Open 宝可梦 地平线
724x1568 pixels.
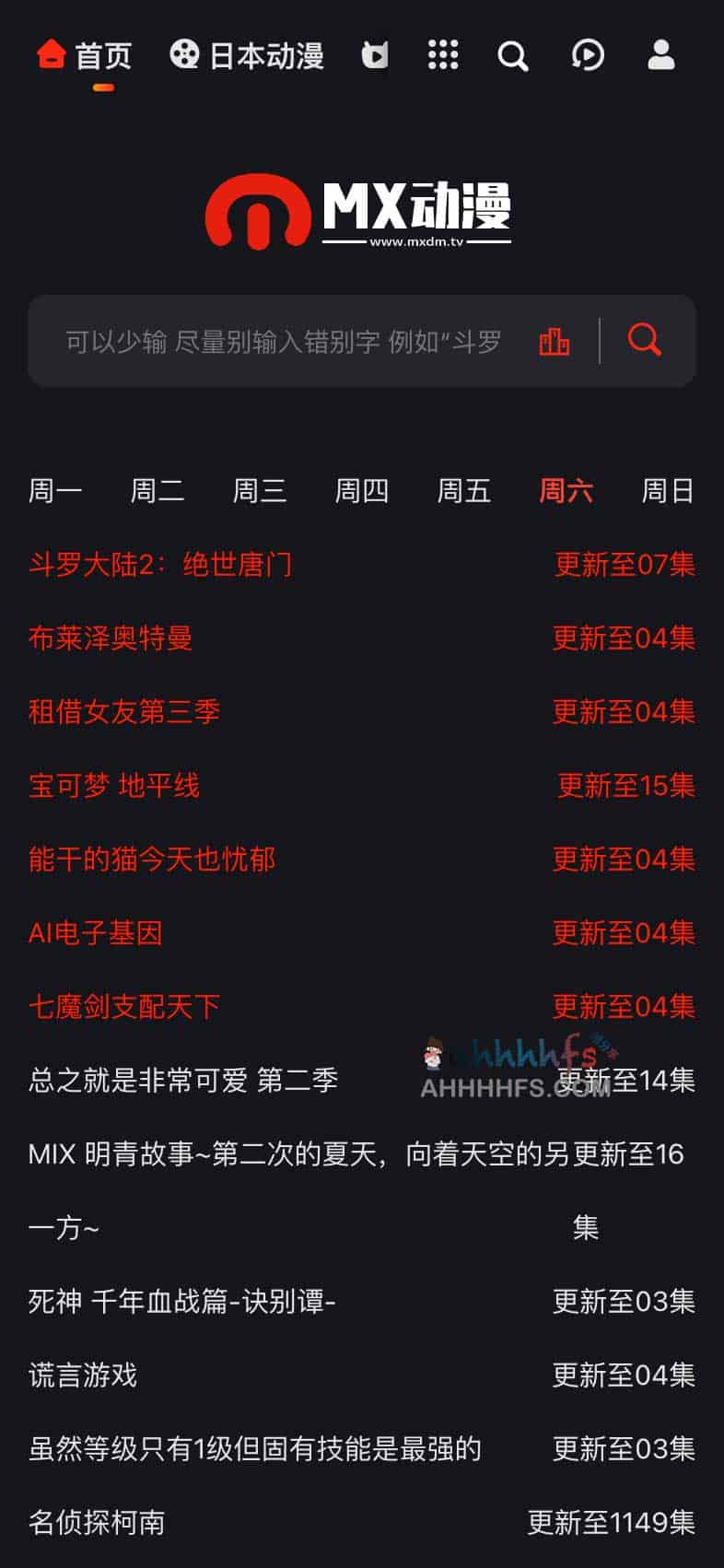click(114, 785)
